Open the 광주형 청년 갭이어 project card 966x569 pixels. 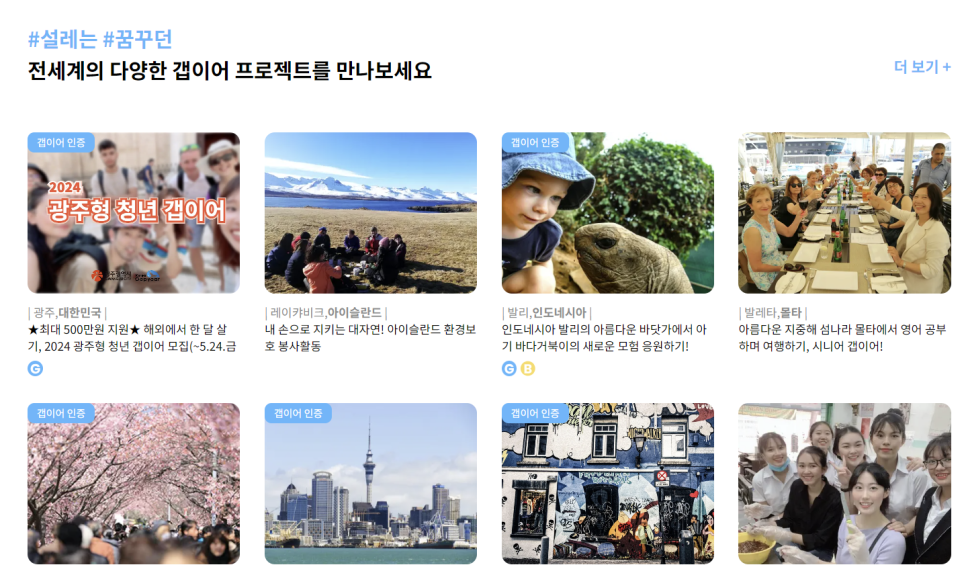pos(133,213)
